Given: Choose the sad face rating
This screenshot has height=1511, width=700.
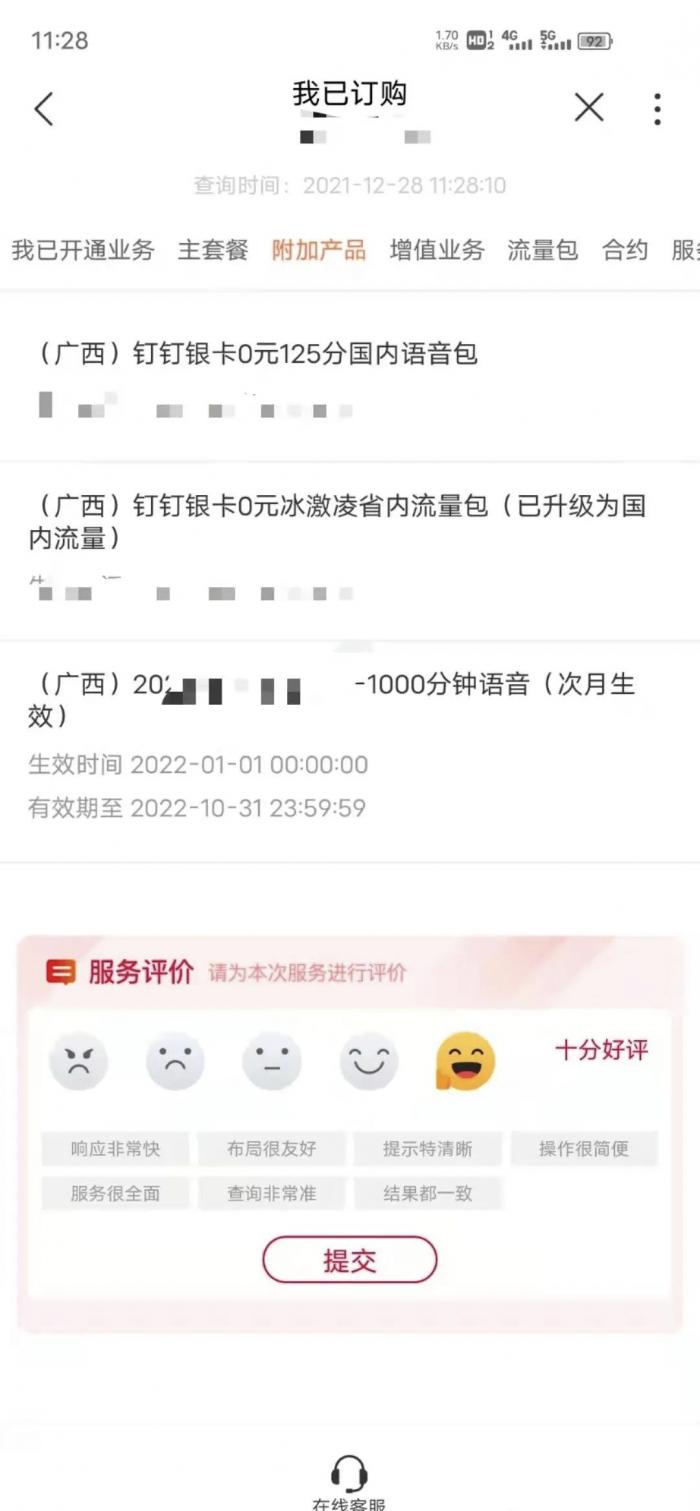Looking at the screenshot, I should pos(175,1061).
